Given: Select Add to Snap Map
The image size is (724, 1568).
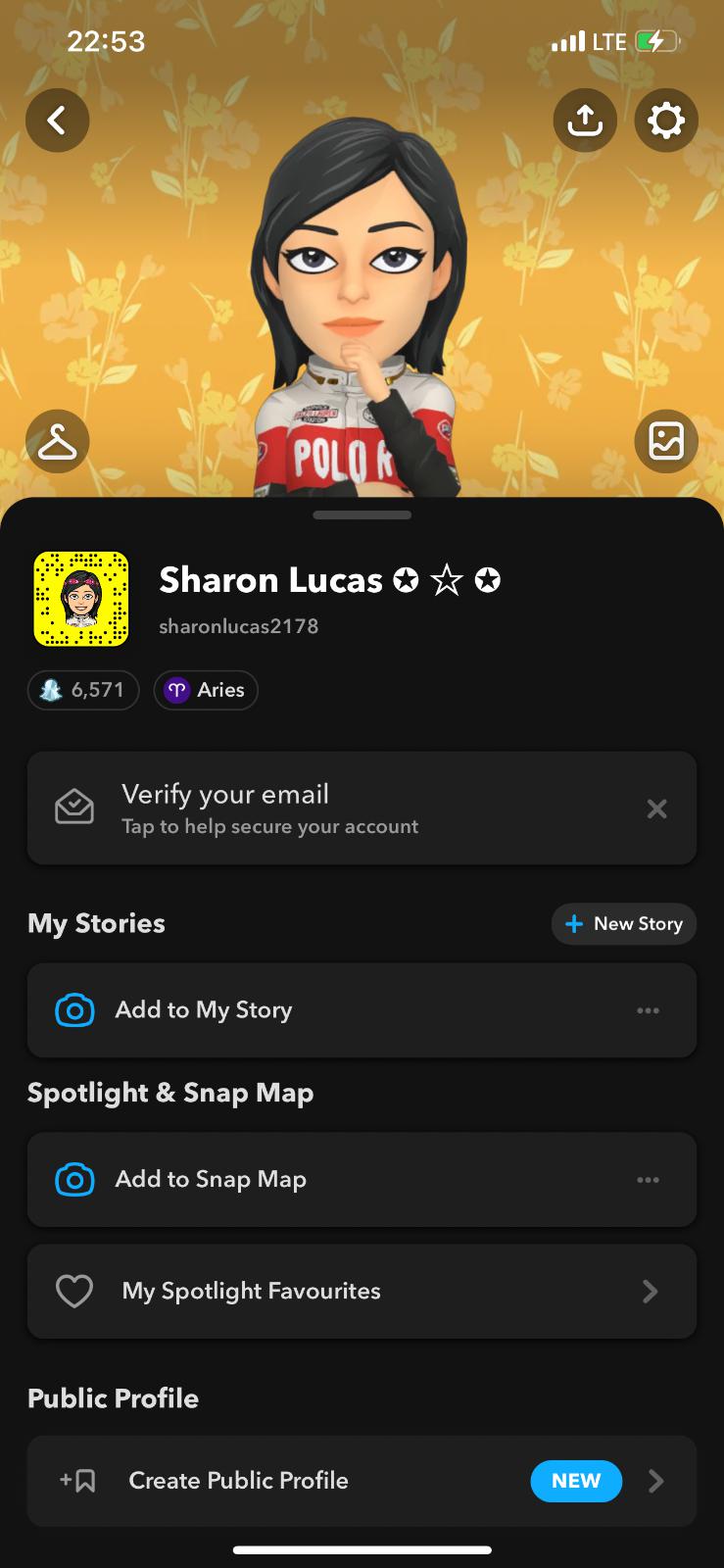Looking at the screenshot, I should (x=294, y=1180).
